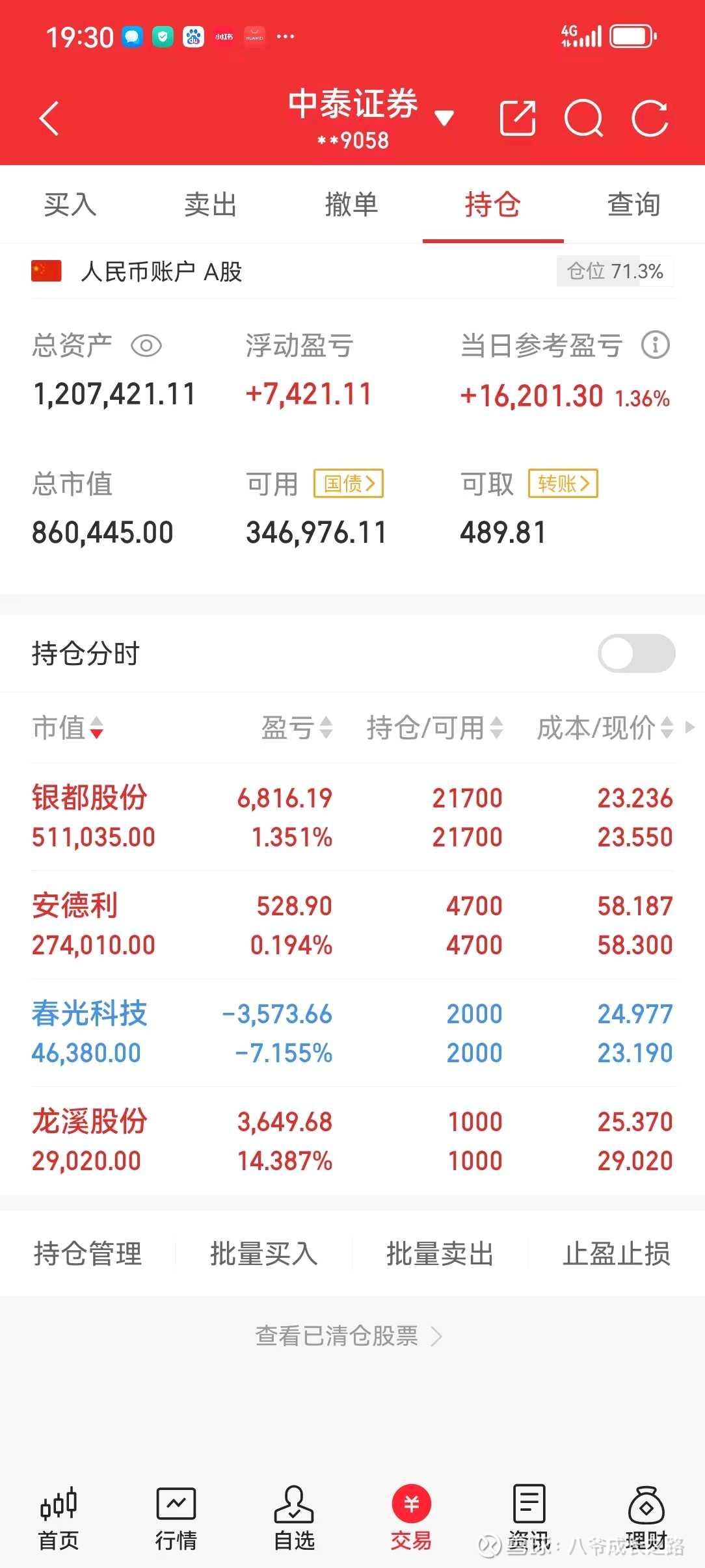The height and width of the screenshot is (1568, 705).
Task: Open the 银都股份 holding row
Action: click(352, 817)
